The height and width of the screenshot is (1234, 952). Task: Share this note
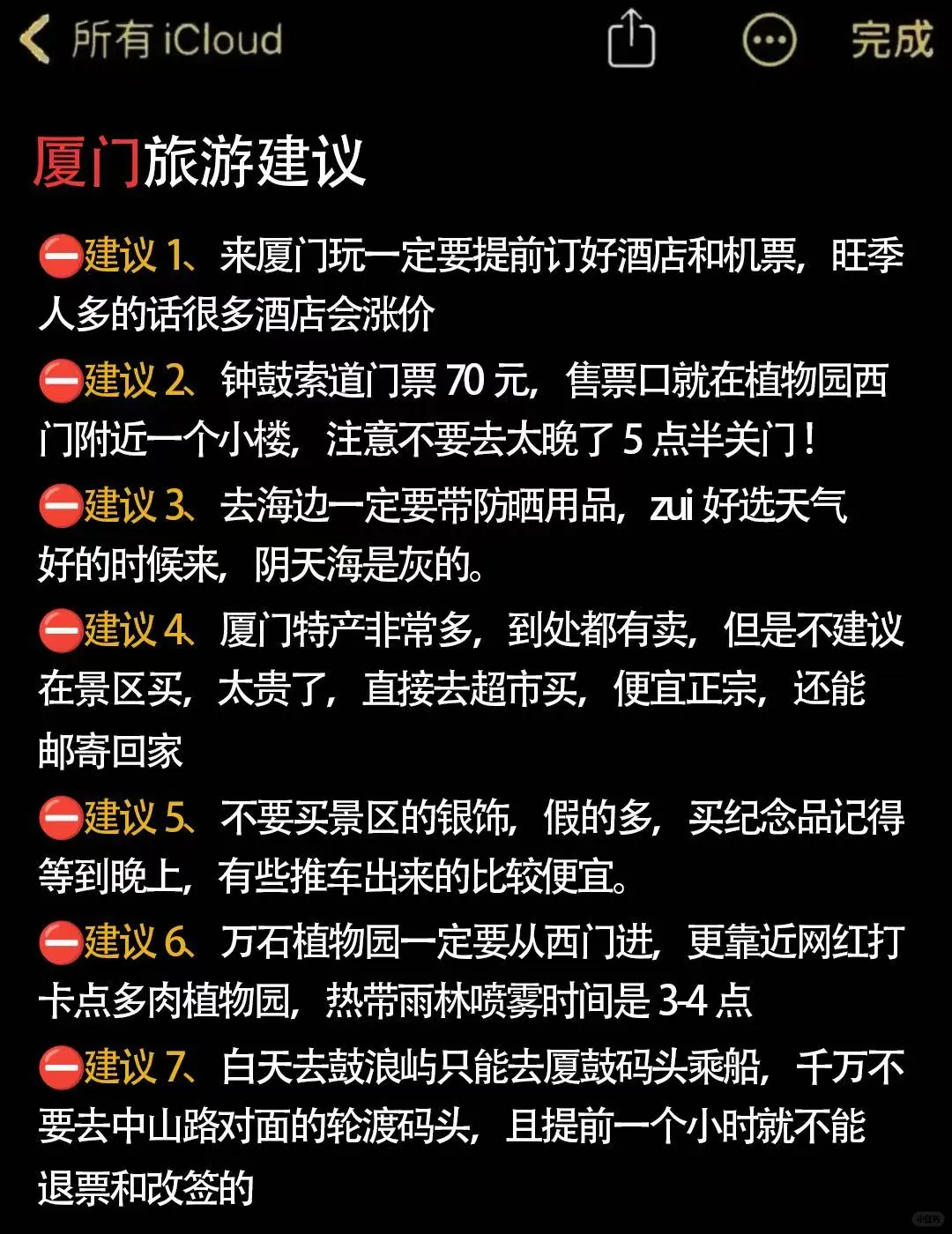631,41
